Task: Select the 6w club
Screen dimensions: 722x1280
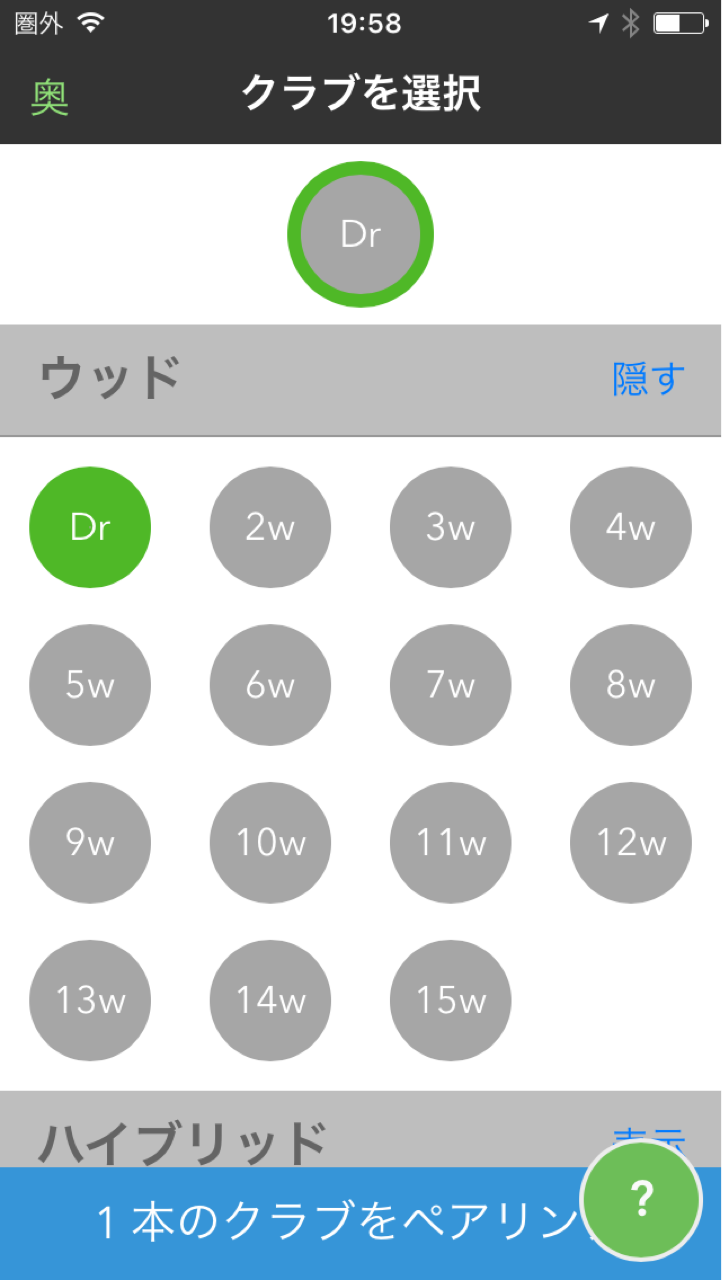Action: [270, 685]
